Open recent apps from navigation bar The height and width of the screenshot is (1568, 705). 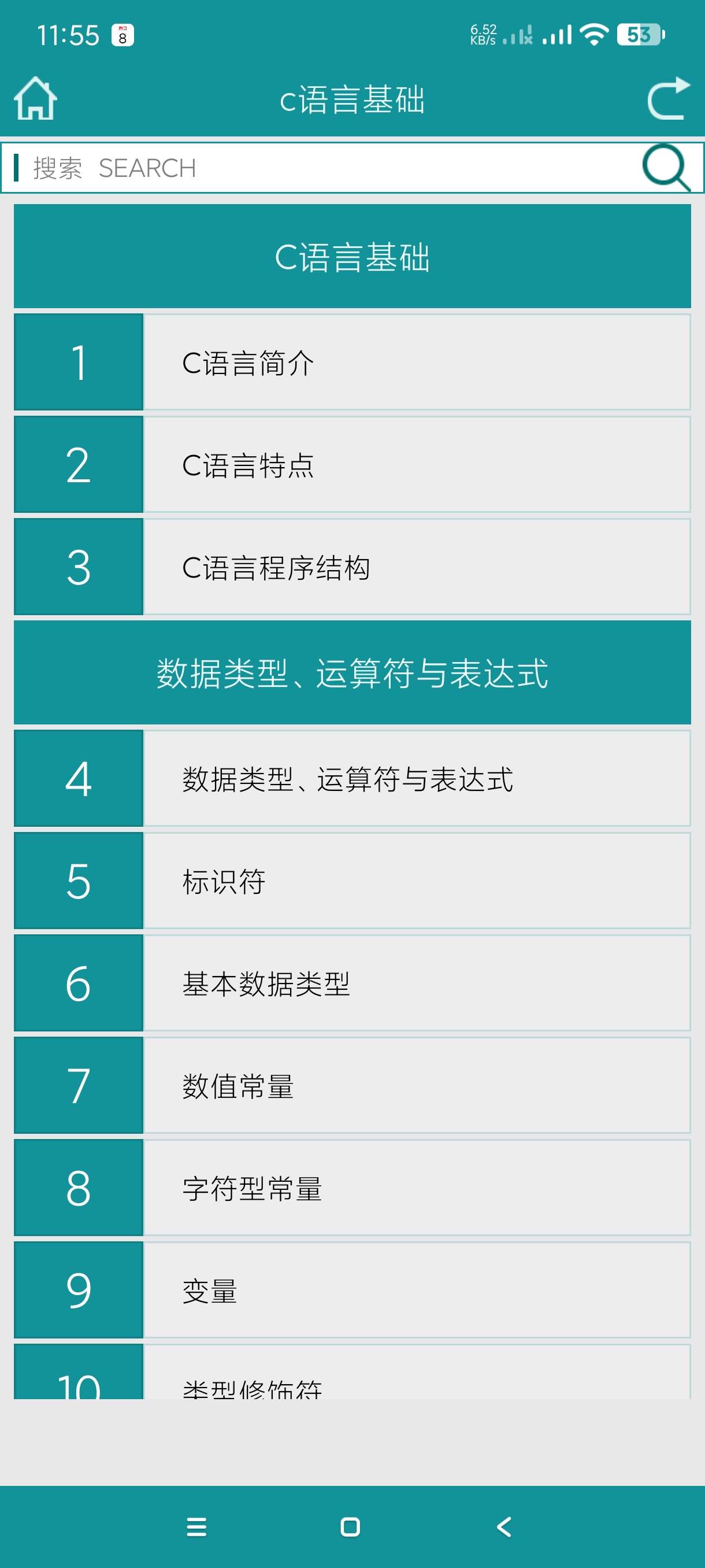pyautogui.click(x=196, y=1526)
